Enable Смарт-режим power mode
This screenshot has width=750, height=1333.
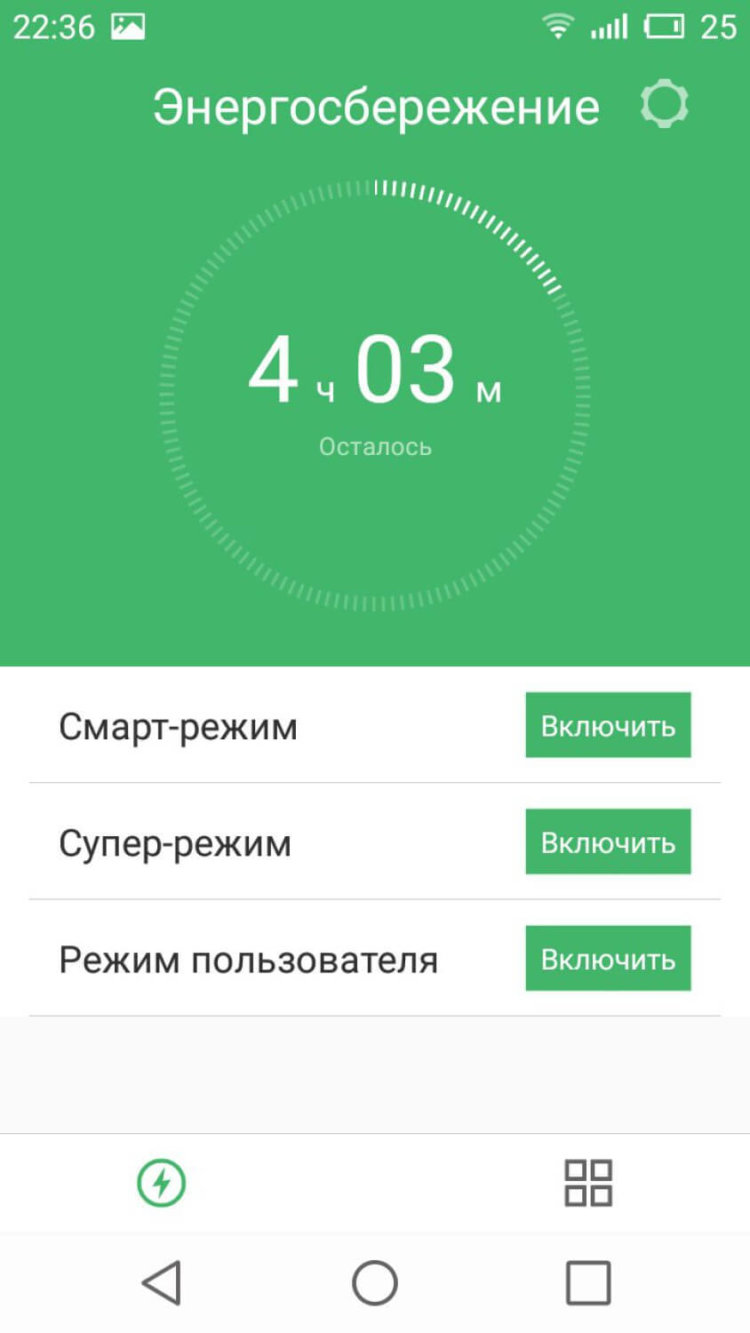[x=607, y=725]
